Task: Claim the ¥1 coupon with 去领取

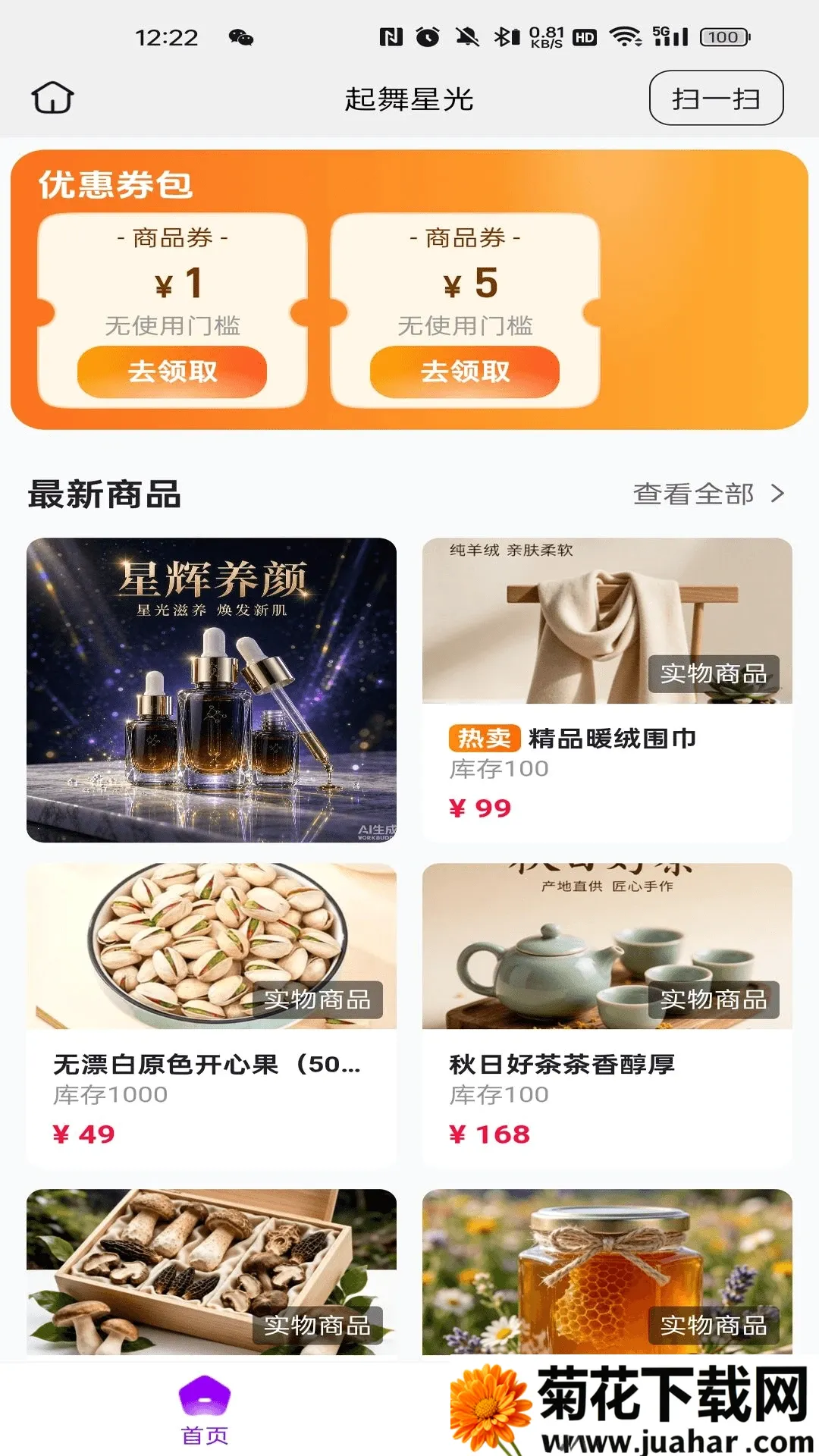Action: [172, 372]
